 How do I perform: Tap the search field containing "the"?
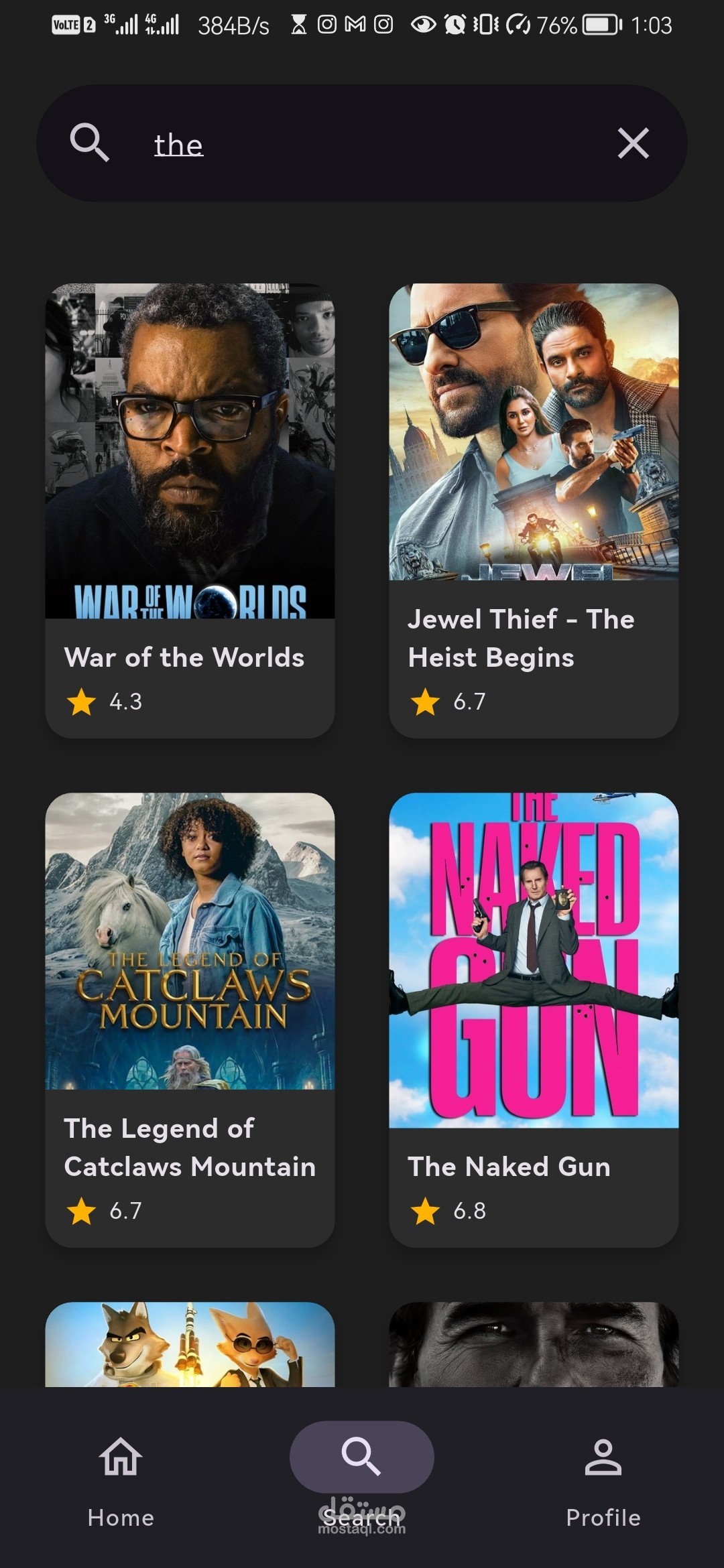pyautogui.click(x=362, y=144)
